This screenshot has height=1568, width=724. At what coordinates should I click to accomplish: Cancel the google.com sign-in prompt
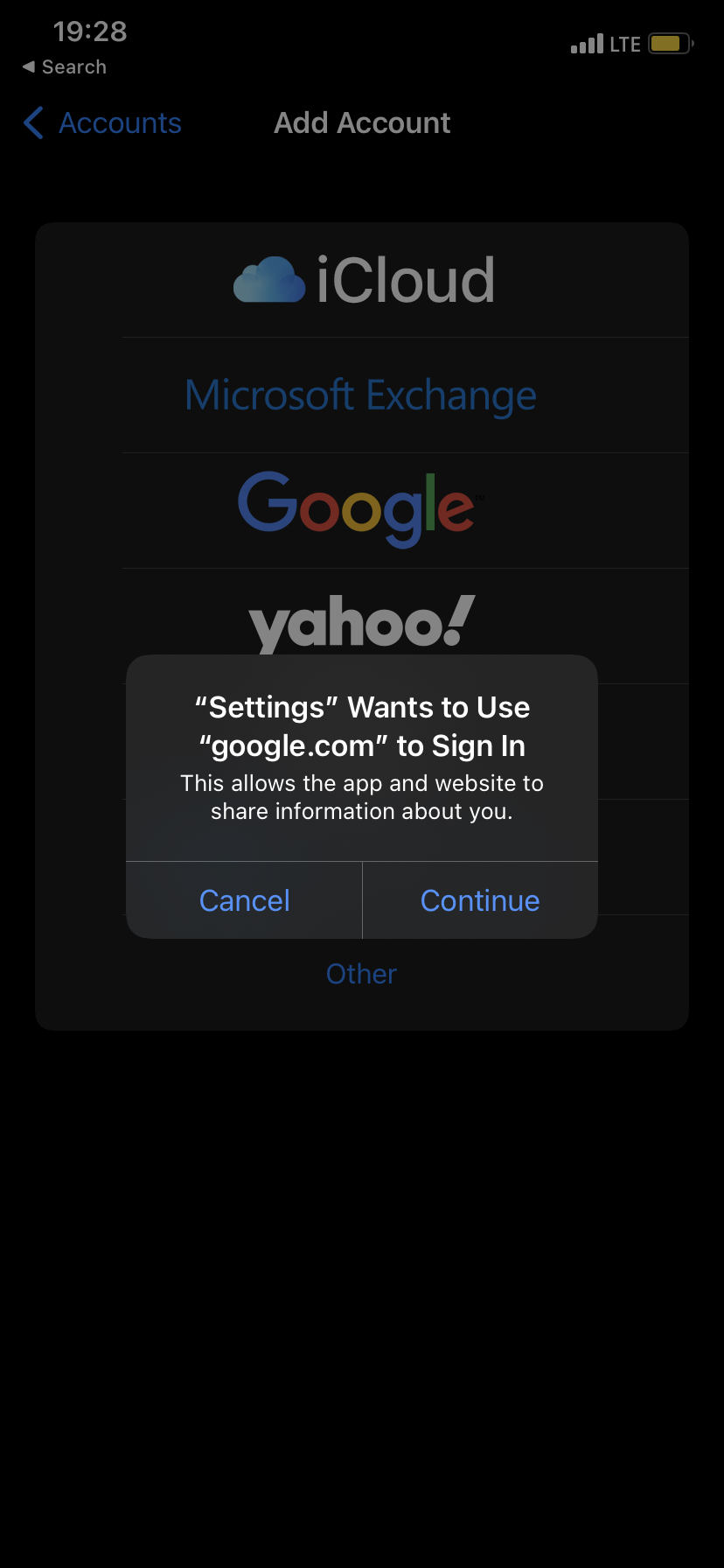coord(244,900)
